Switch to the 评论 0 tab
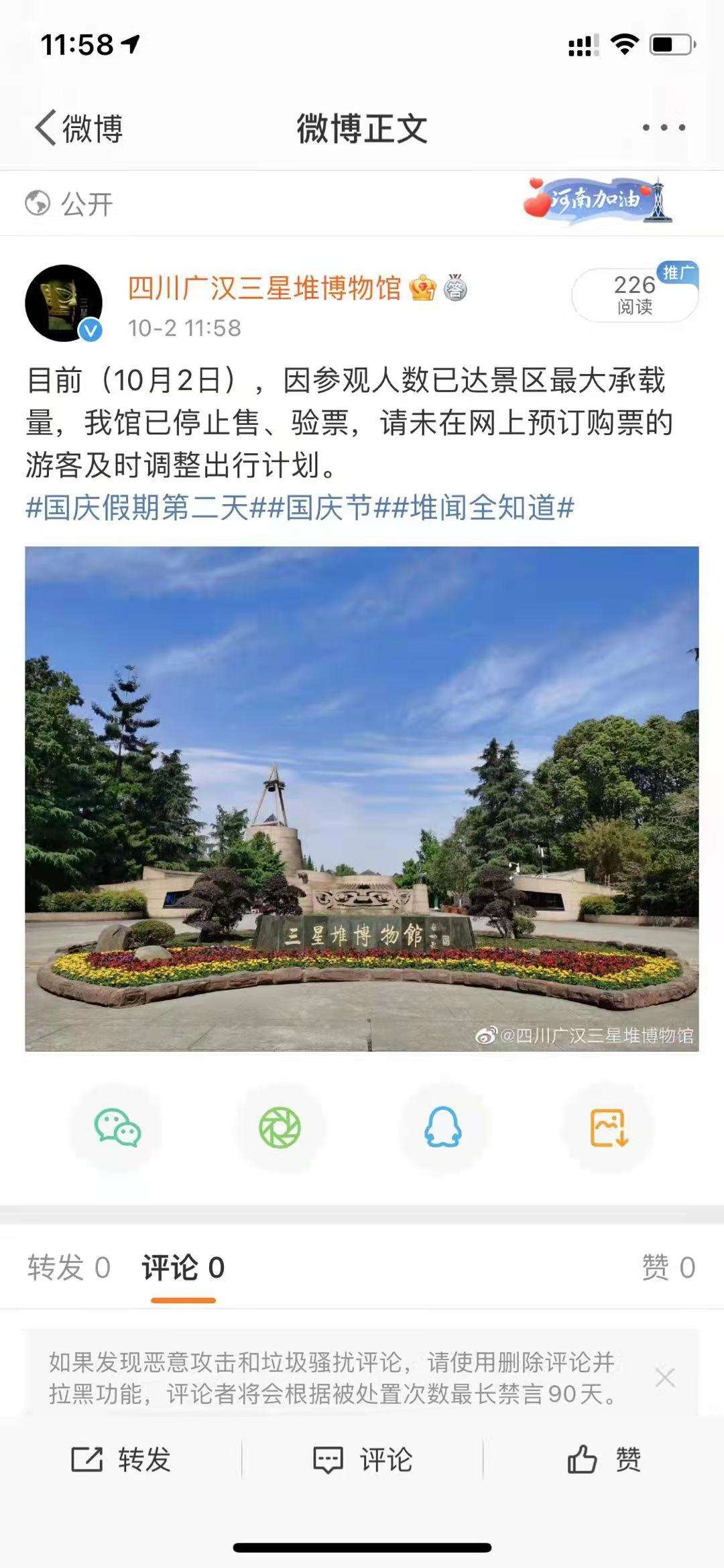 pyautogui.click(x=183, y=1268)
